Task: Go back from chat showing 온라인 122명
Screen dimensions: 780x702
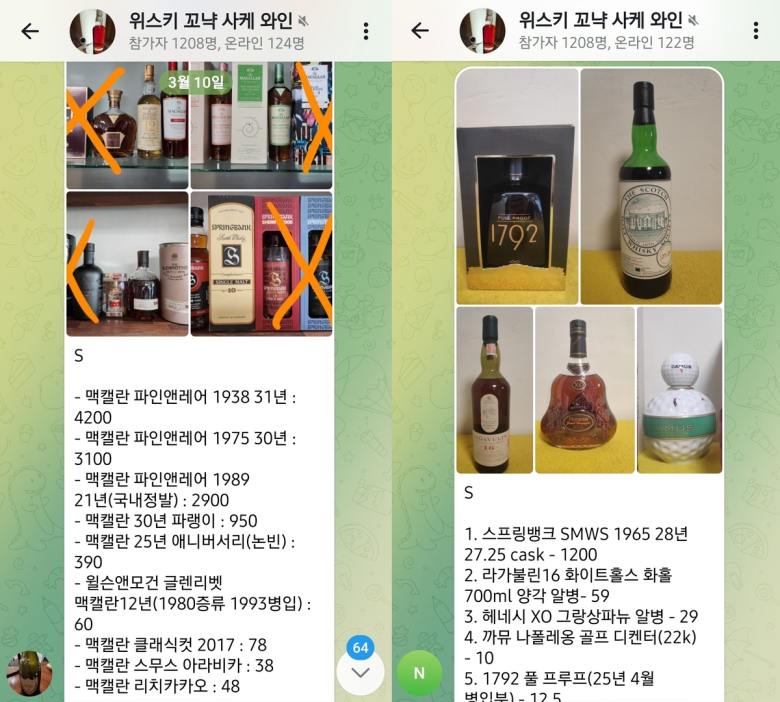Action: (x=420, y=31)
